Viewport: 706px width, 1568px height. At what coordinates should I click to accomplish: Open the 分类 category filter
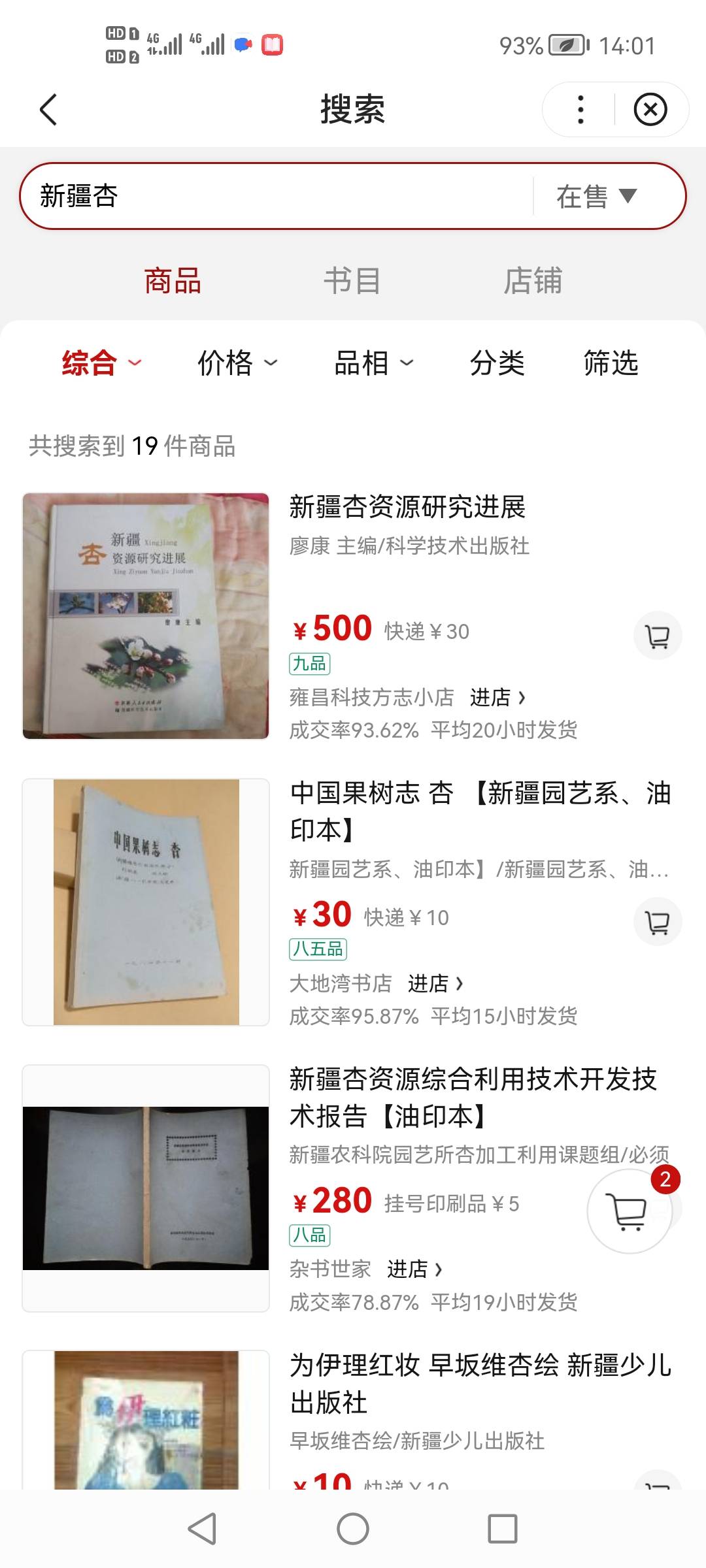[497, 363]
